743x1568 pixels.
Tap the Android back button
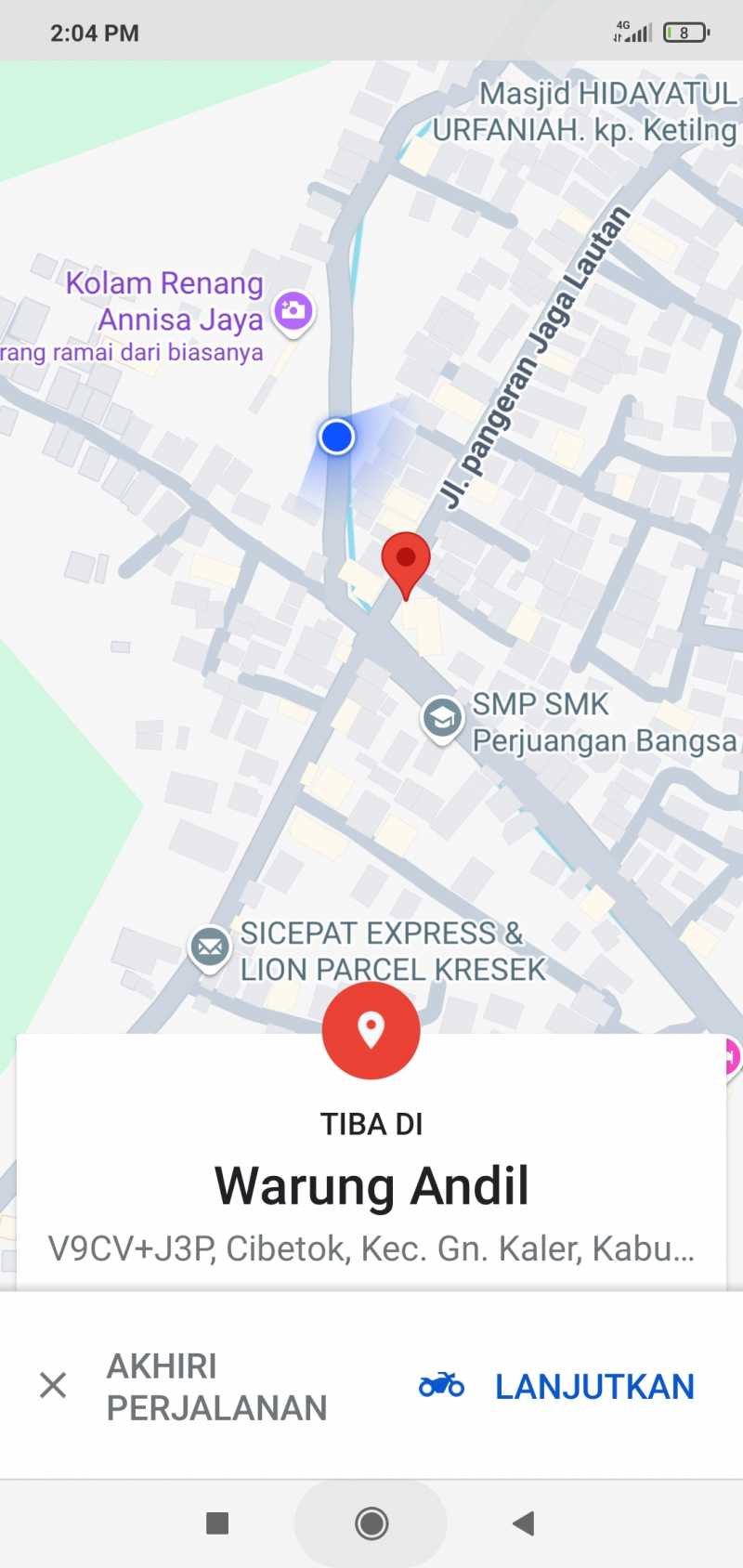point(523,1522)
